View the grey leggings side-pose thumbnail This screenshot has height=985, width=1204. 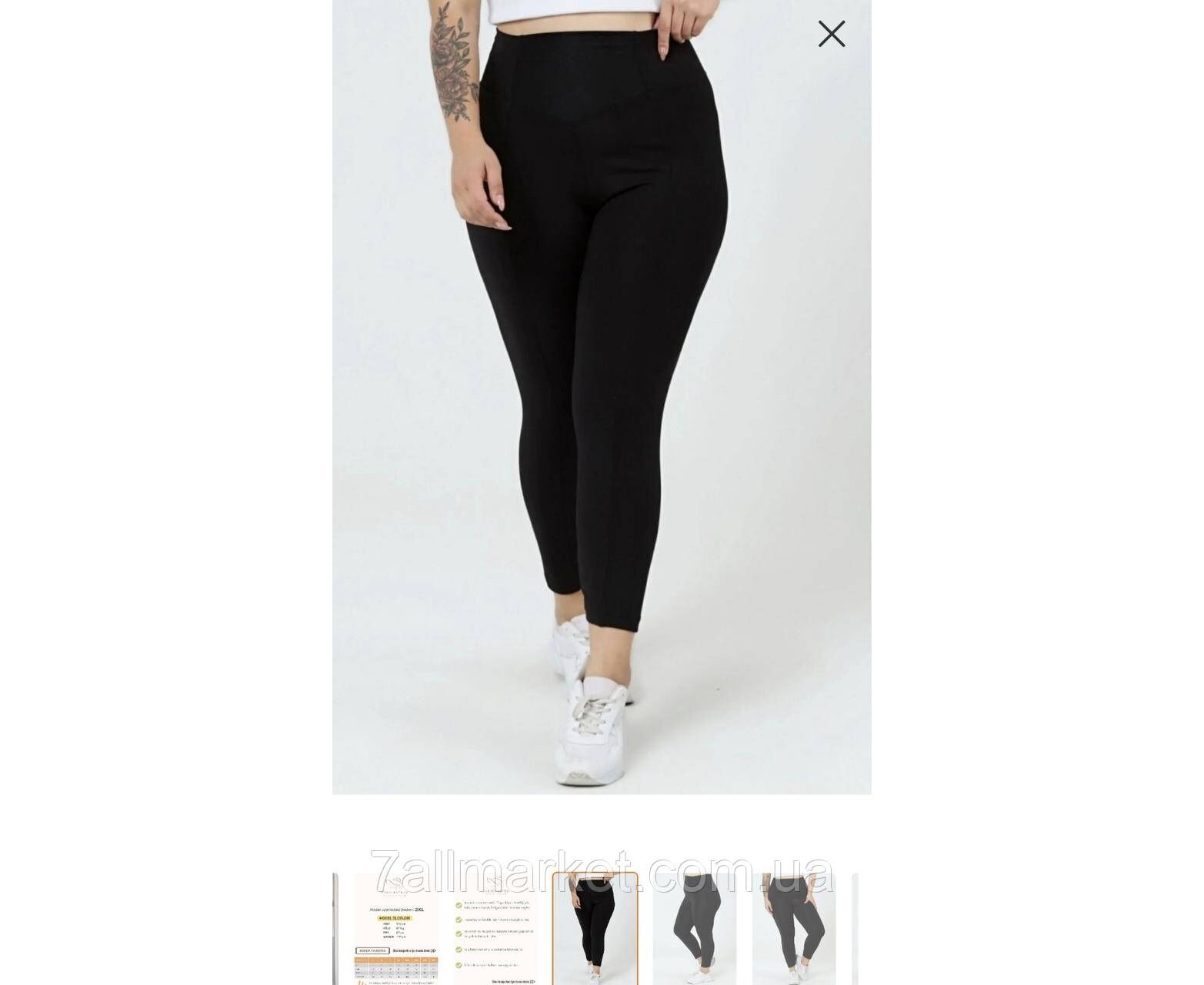coord(695,929)
